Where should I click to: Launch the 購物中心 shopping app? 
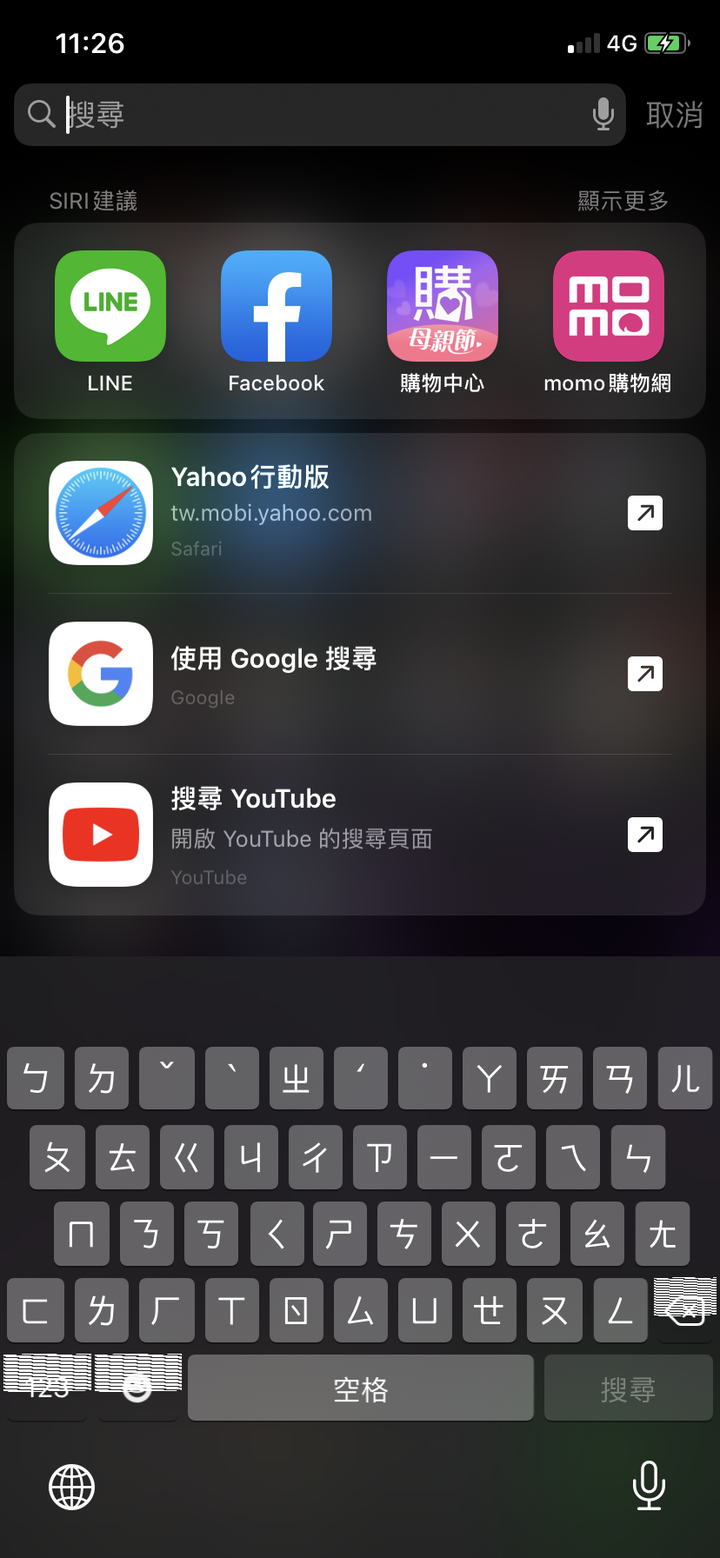(x=442, y=307)
